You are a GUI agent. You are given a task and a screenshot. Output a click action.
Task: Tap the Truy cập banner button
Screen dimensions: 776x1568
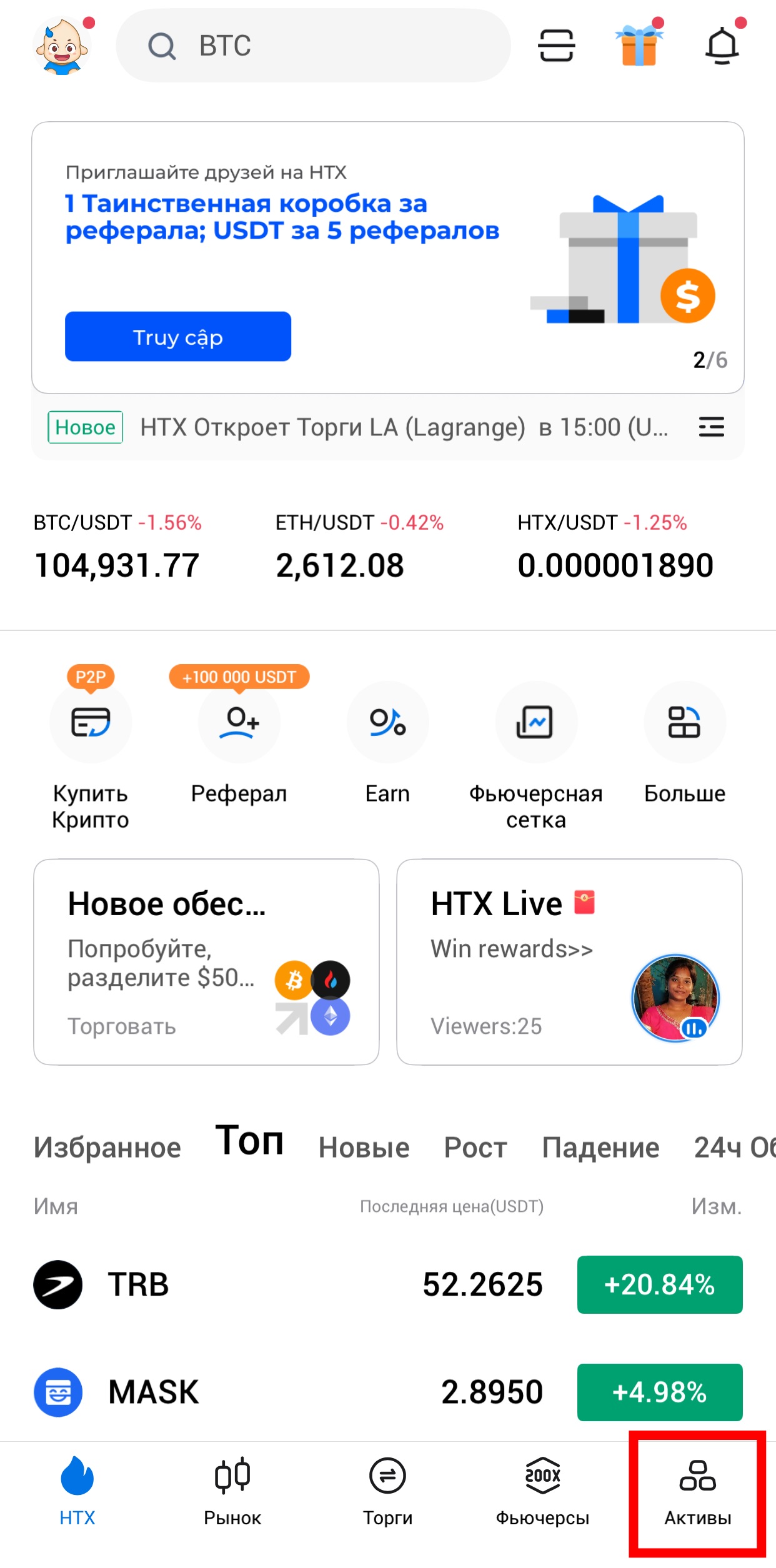[178, 337]
